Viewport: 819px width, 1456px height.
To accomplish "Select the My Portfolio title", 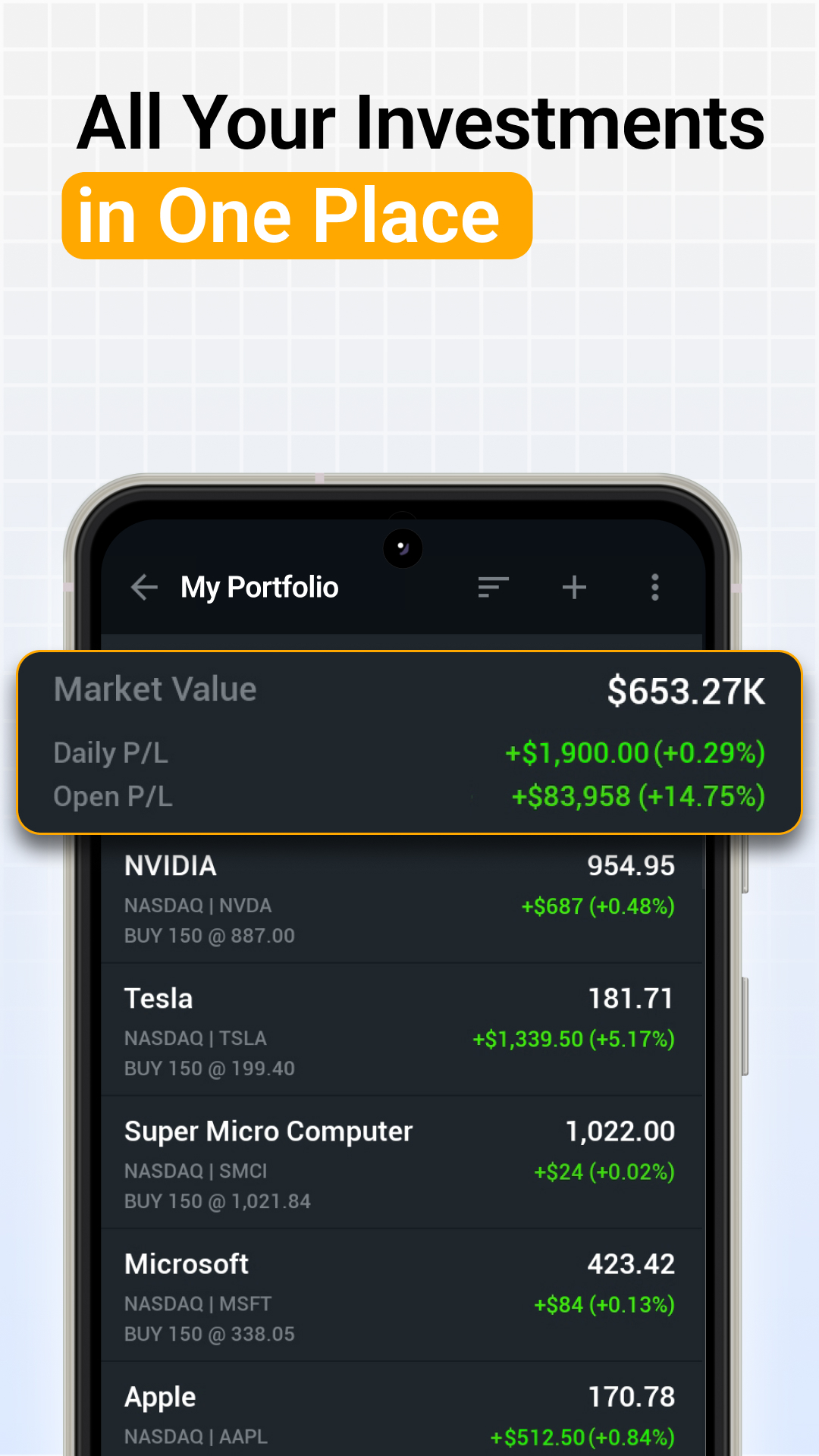I will pos(259,587).
